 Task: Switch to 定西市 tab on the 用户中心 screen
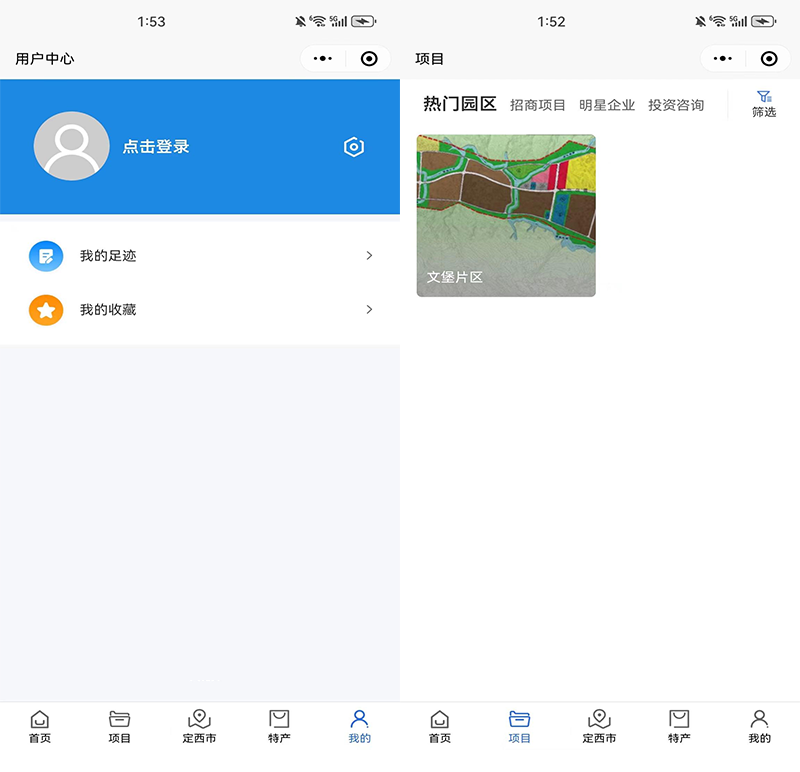(200, 726)
